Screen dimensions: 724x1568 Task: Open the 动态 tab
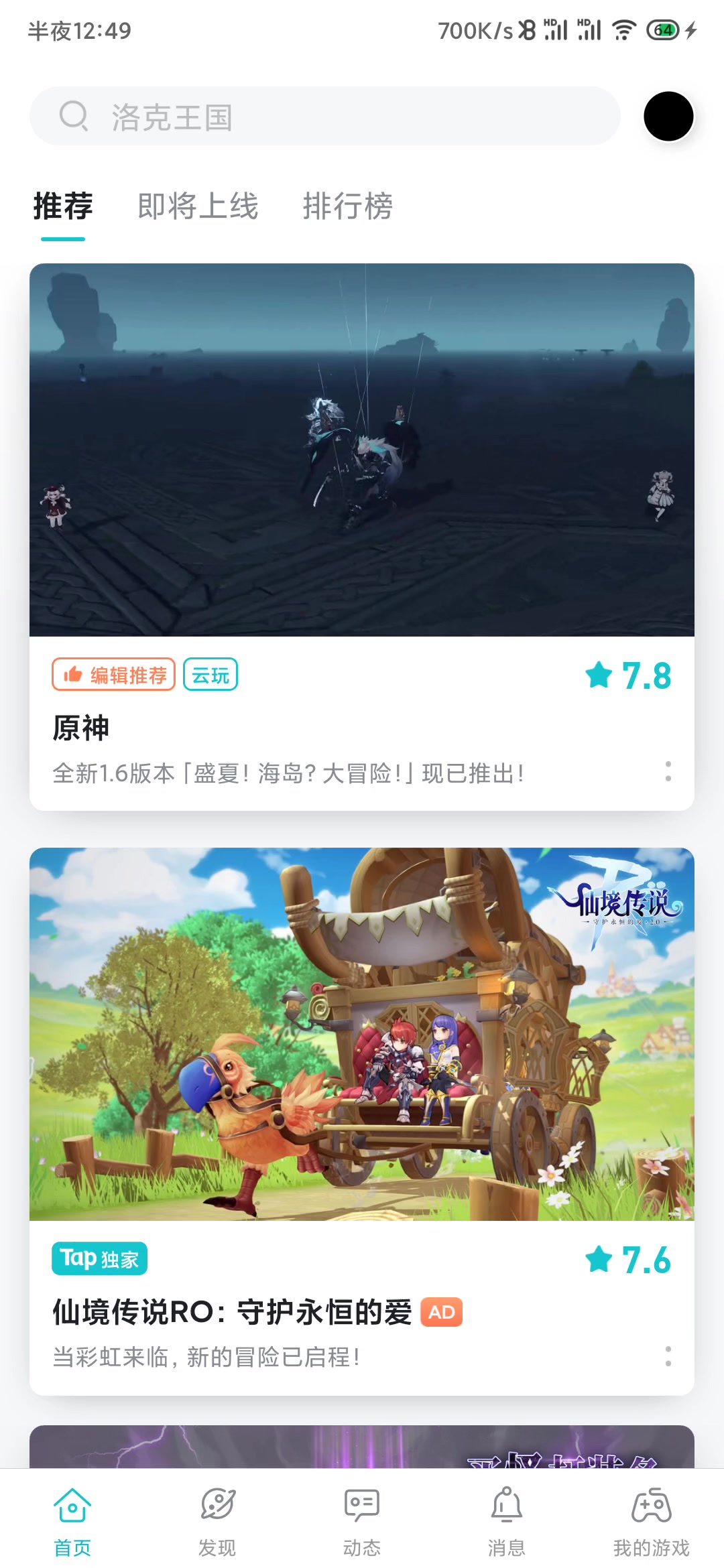362,1518
